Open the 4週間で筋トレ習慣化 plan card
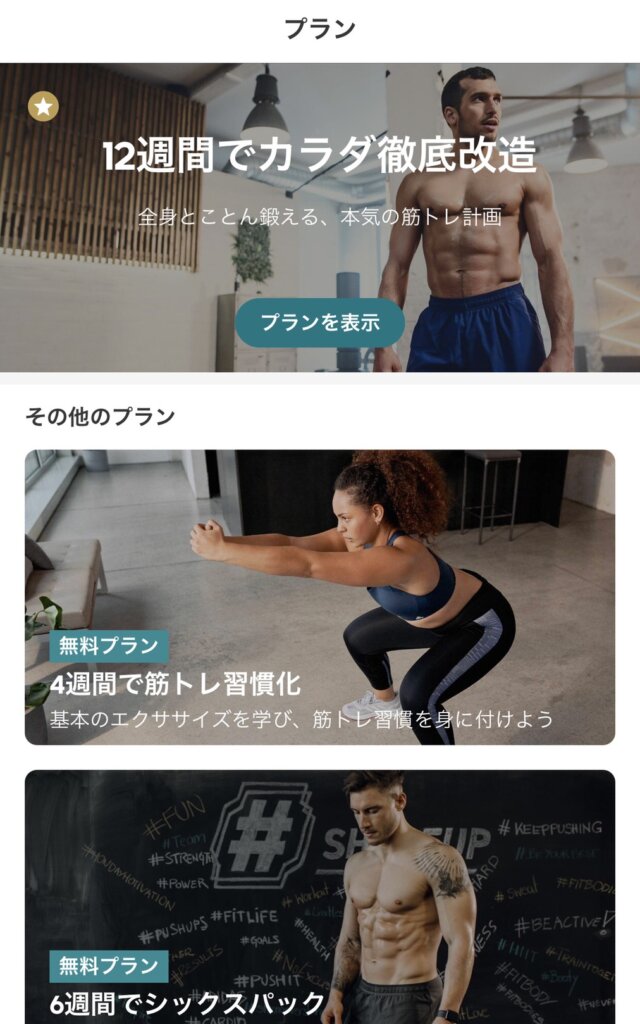This screenshot has height=1024, width=640. tap(320, 597)
